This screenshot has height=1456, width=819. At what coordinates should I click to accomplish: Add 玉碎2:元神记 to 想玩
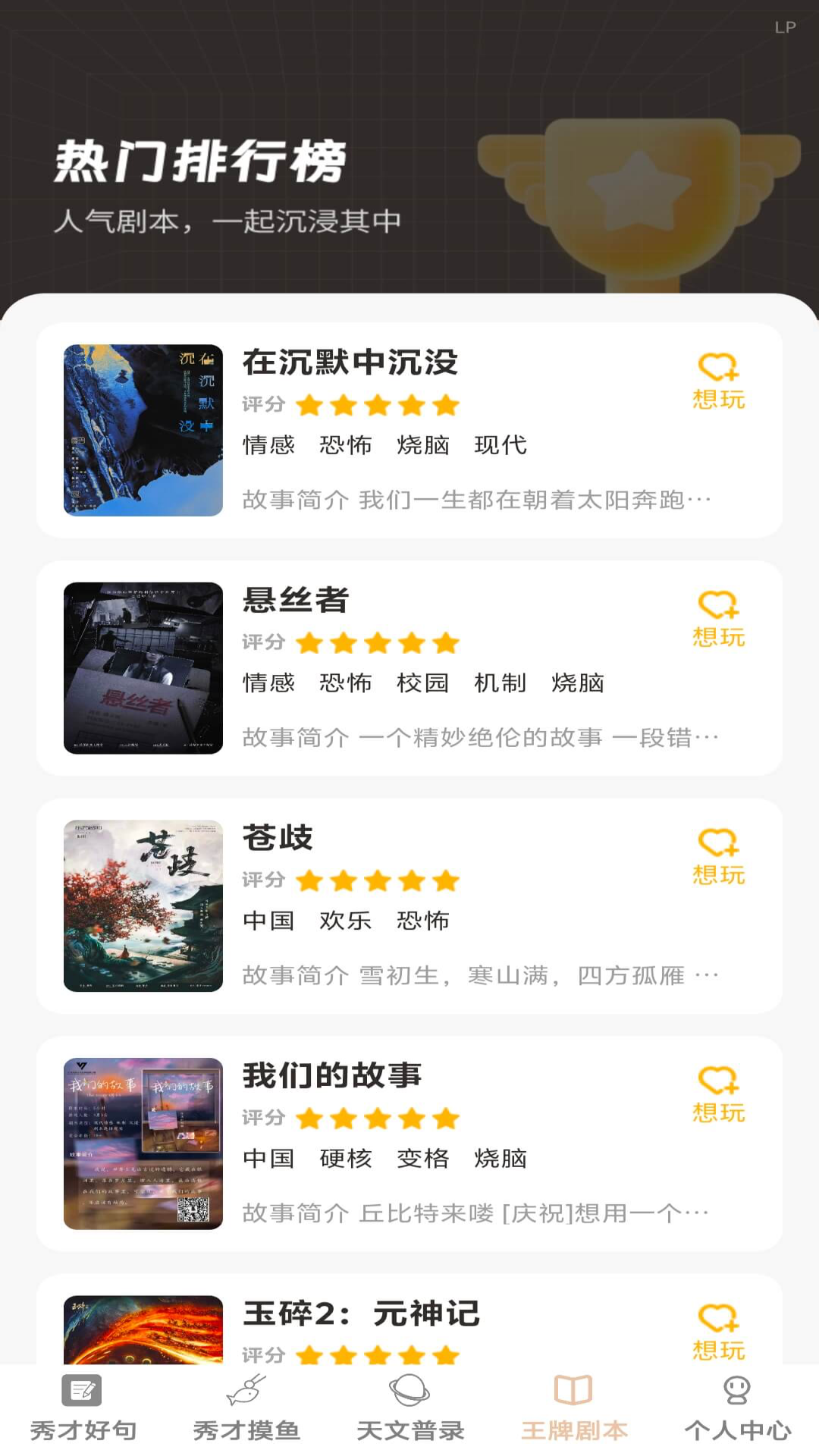[718, 1332]
